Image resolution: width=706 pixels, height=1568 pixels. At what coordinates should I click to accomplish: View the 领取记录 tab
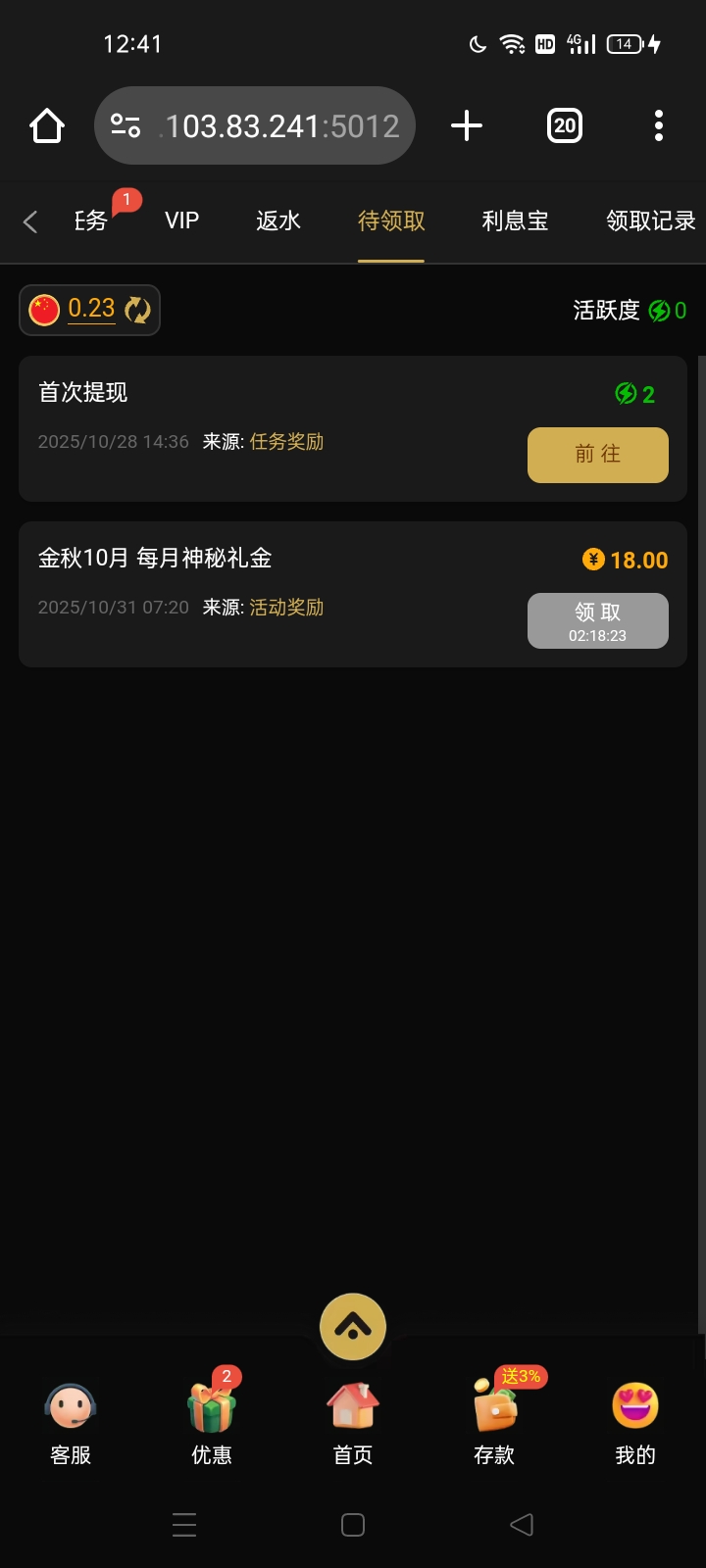click(650, 221)
